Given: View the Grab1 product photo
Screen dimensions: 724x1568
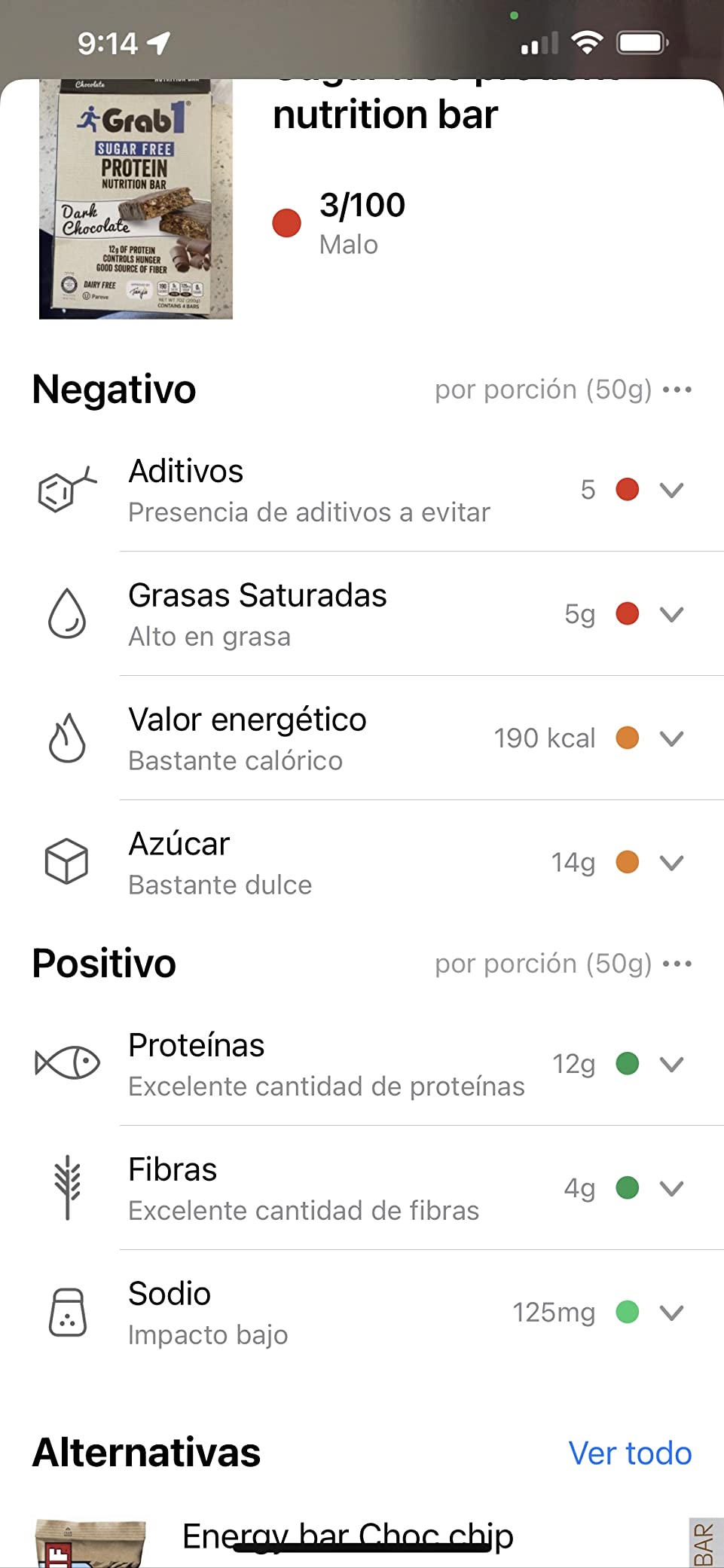Looking at the screenshot, I should (x=136, y=199).
